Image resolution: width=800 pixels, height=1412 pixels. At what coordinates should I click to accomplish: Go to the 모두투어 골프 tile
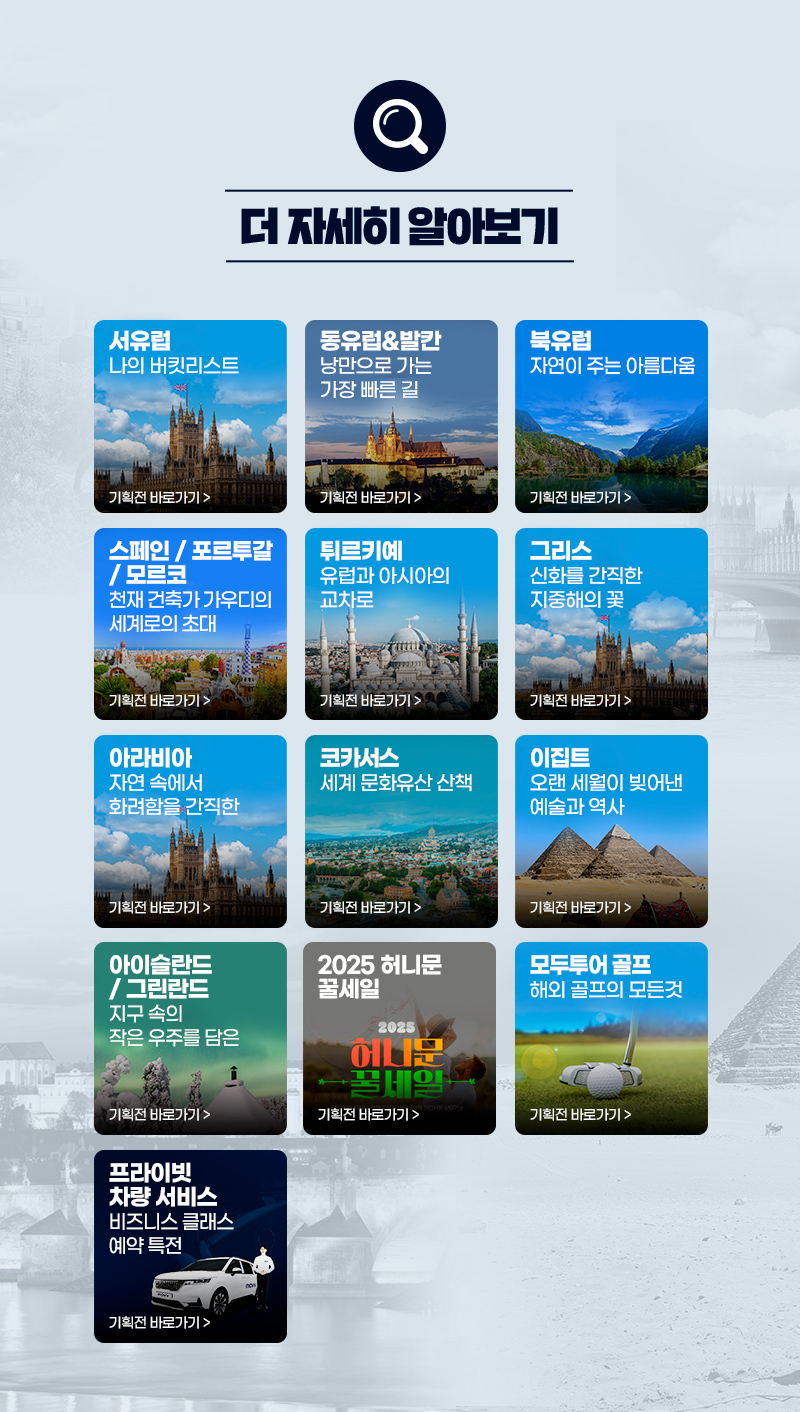(611, 1038)
